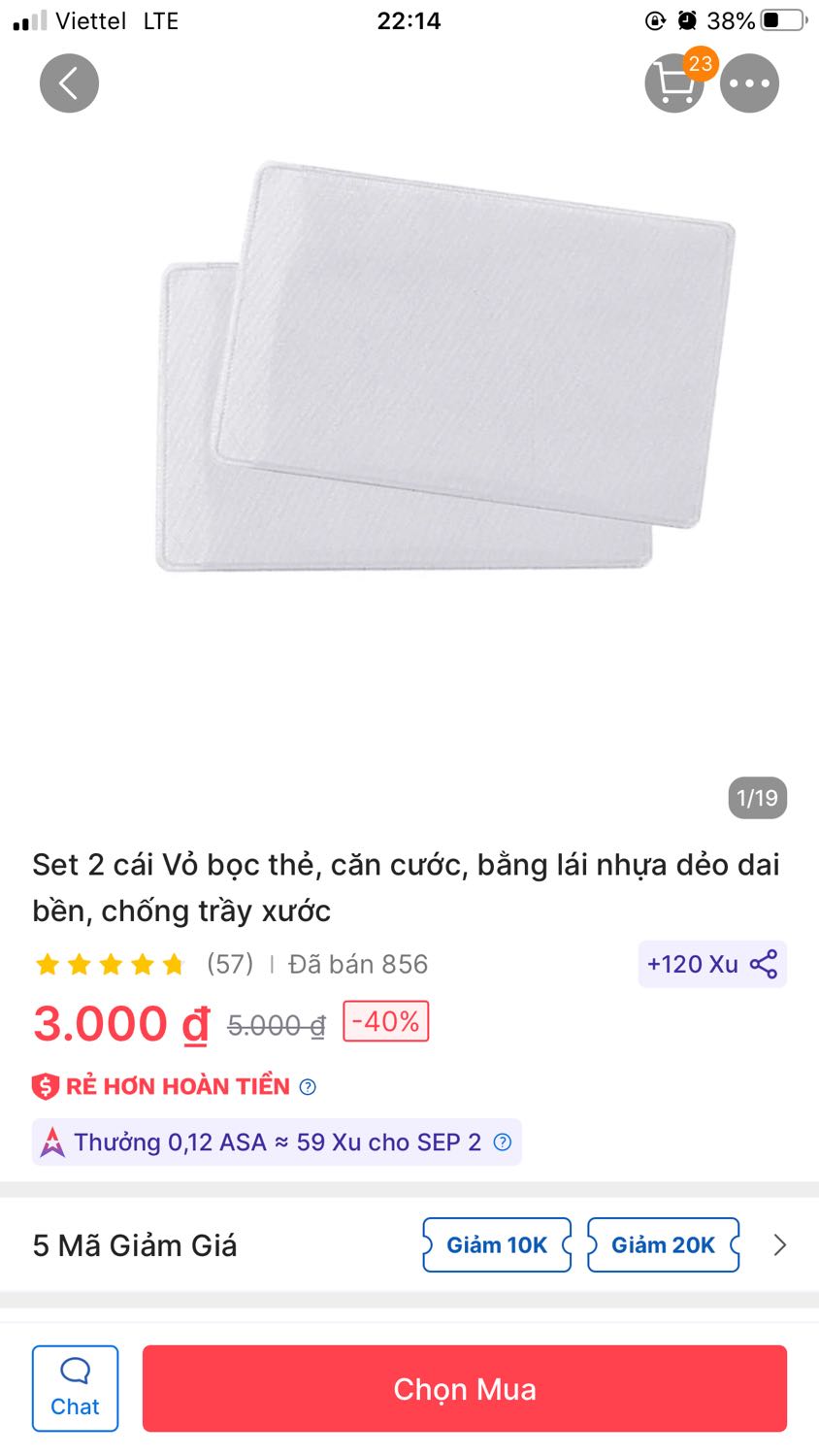The width and height of the screenshot is (819, 1456).
Task: Tap the share icon next to +120 Xu
Action: (766, 964)
